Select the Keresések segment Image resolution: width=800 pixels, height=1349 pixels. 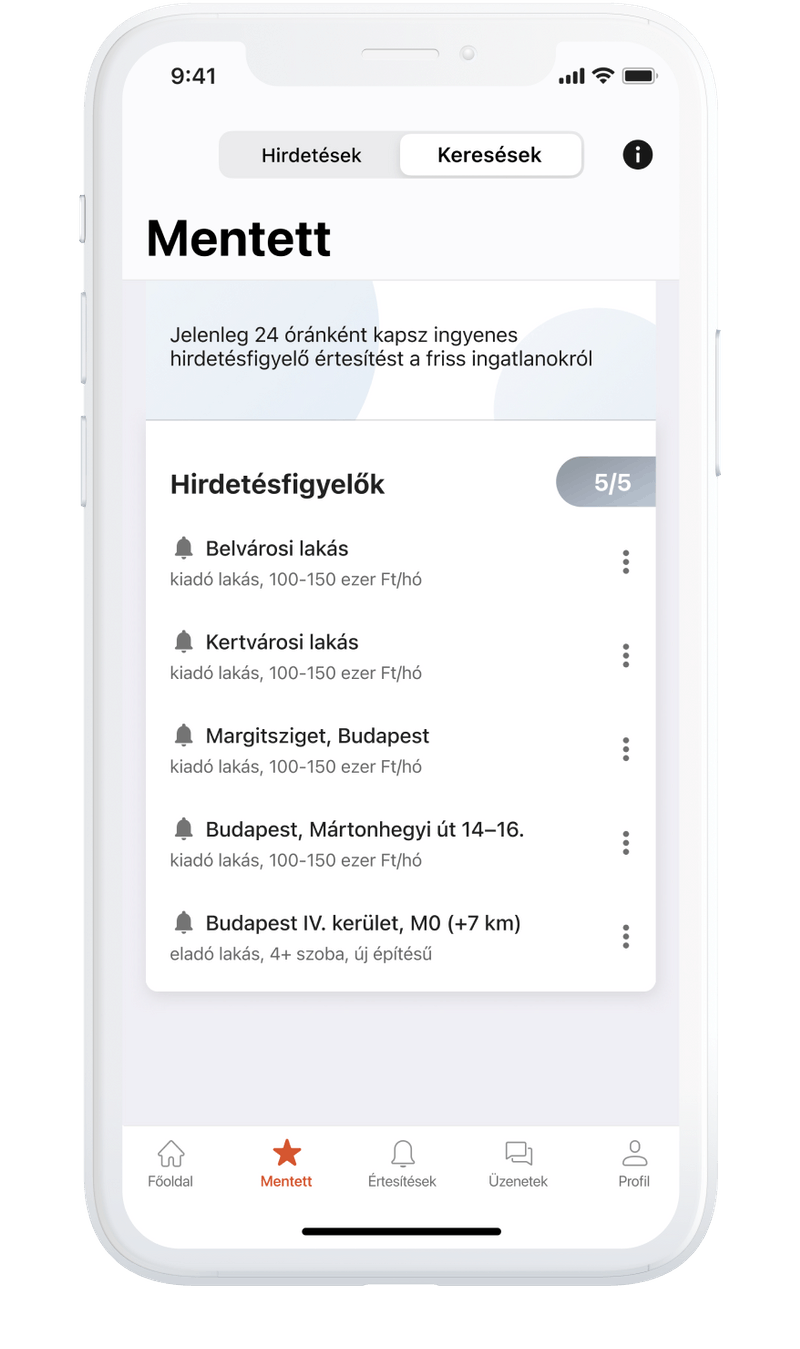click(490, 155)
